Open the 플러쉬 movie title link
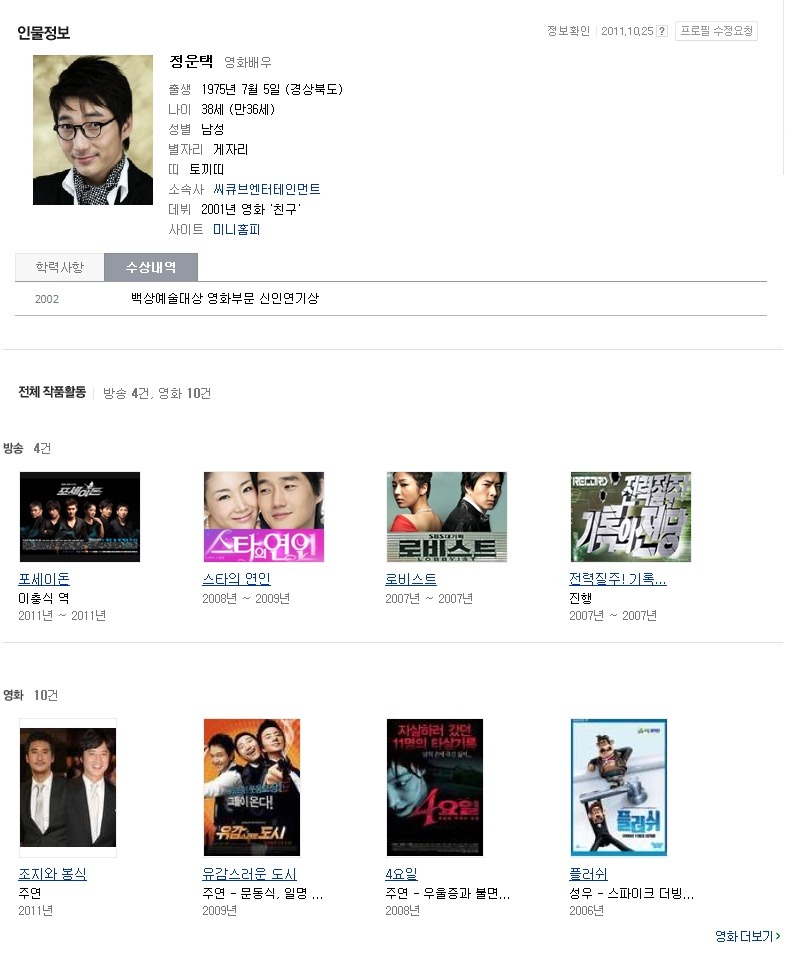The image size is (785, 965). 588,874
